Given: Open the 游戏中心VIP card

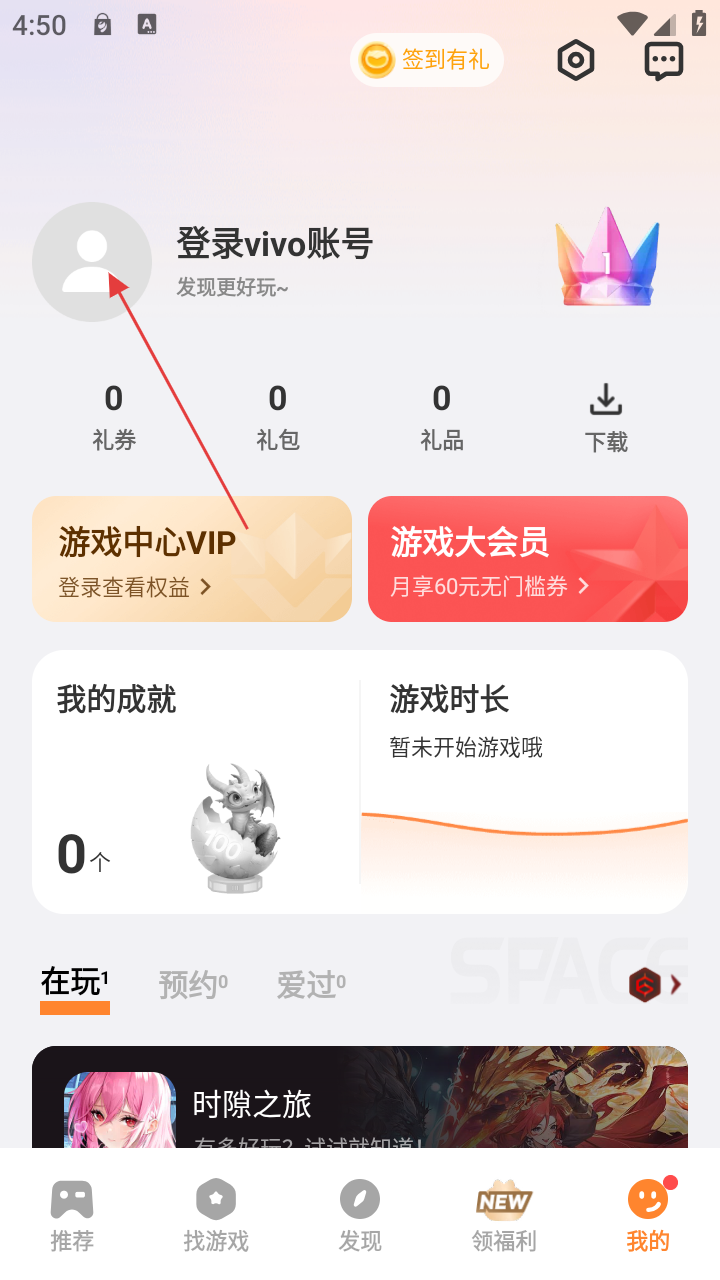Looking at the screenshot, I should tap(192, 559).
